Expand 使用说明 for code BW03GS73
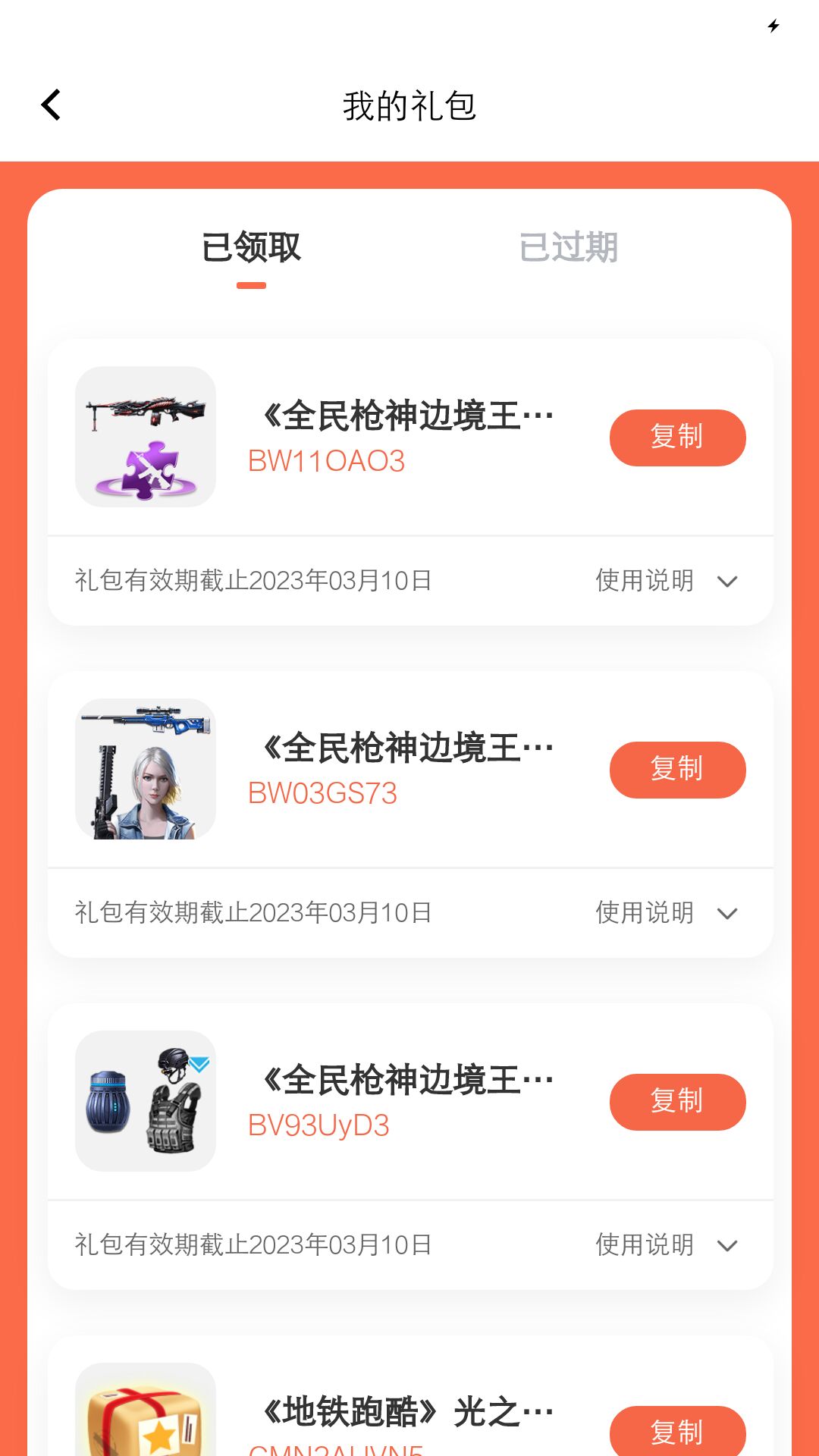819x1456 pixels. (x=666, y=913)
